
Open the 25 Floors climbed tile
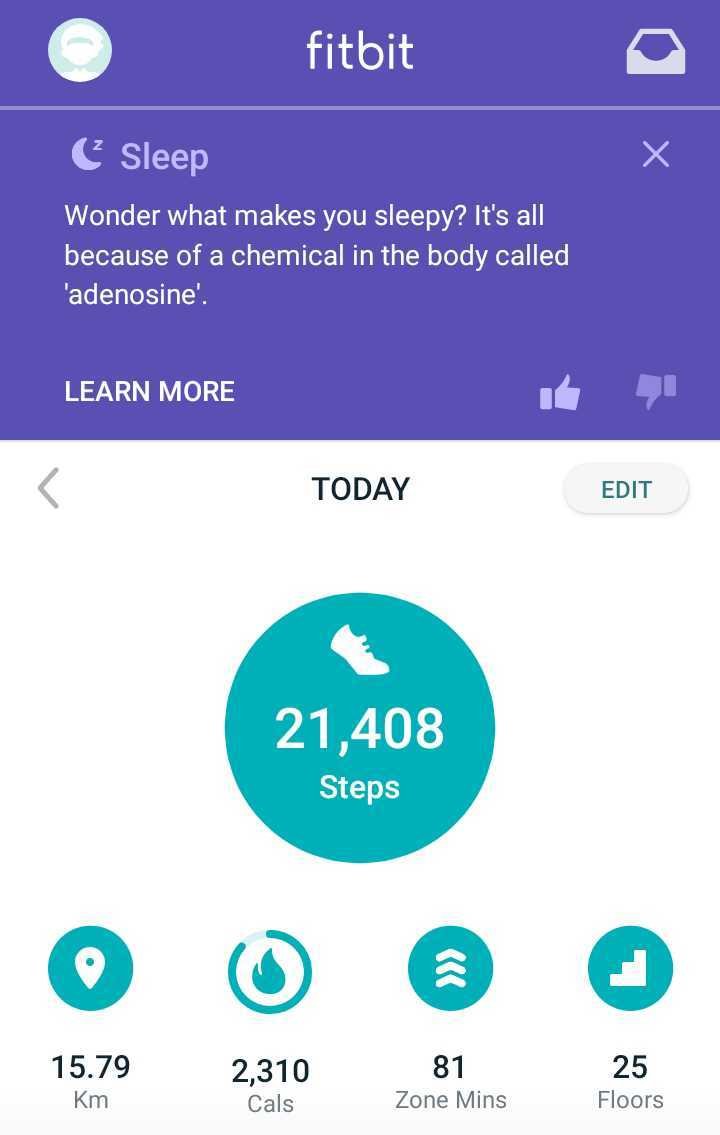pos(630,970)
